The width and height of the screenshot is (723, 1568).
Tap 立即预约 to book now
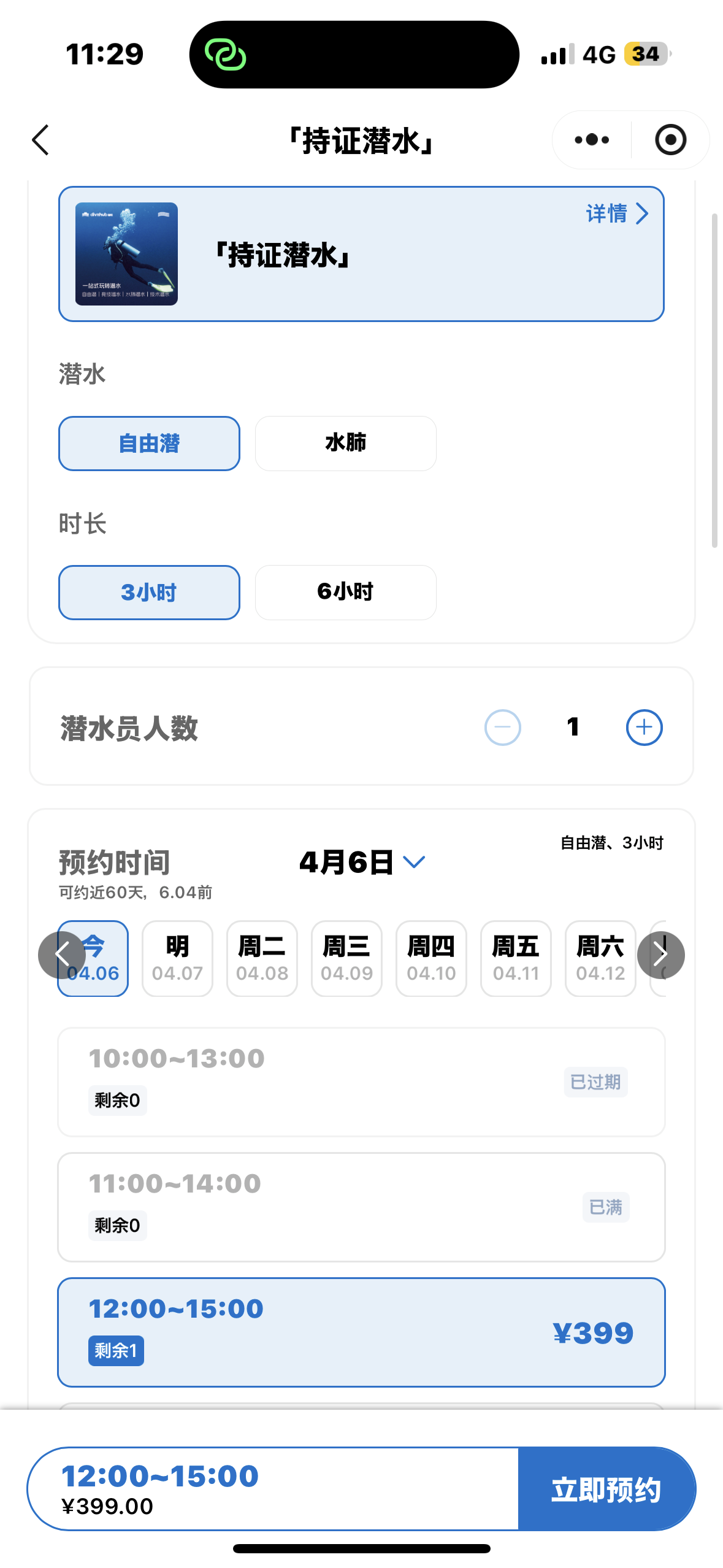606,1489
